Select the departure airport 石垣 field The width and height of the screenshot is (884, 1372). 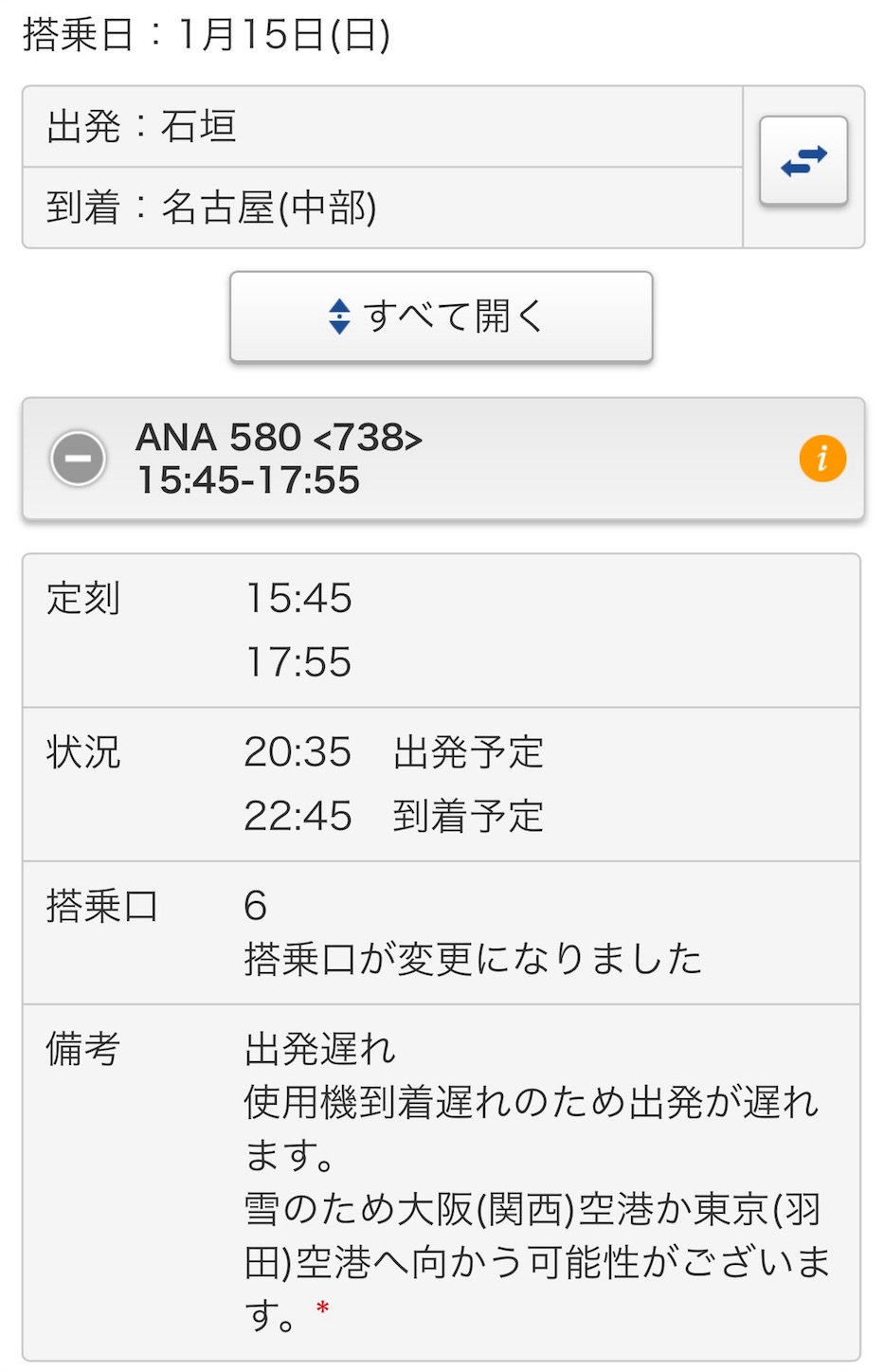382,127
